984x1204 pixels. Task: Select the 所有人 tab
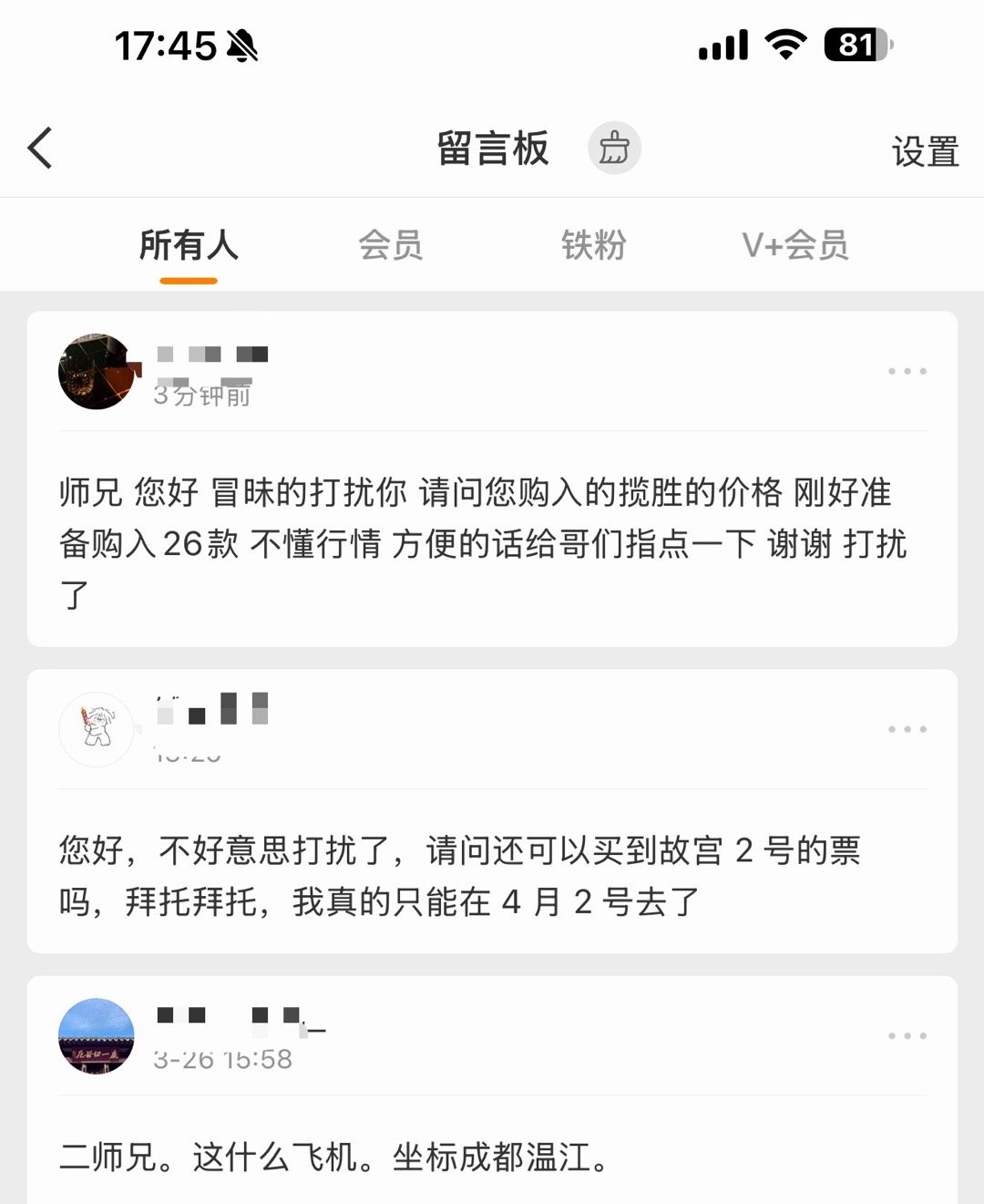coord(188,244)
